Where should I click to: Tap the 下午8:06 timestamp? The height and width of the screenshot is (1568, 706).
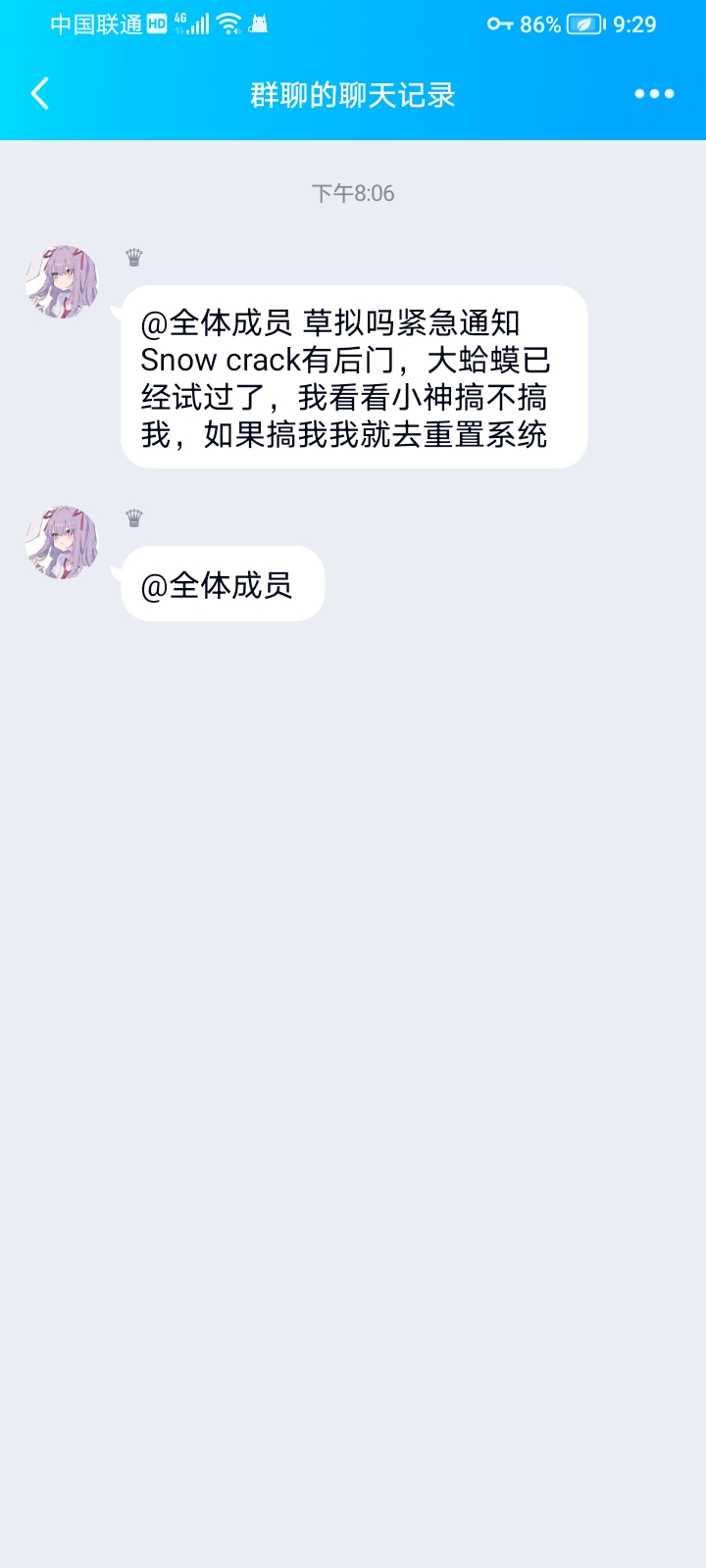pos(351,193)
